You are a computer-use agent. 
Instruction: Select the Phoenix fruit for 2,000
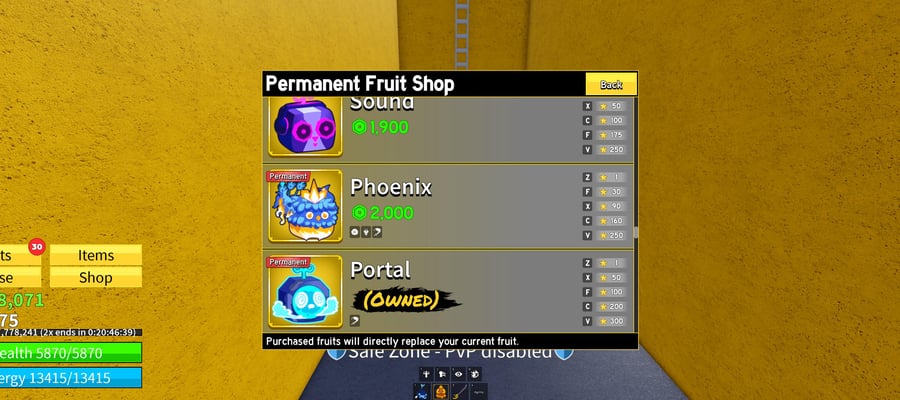pos(448,207)
